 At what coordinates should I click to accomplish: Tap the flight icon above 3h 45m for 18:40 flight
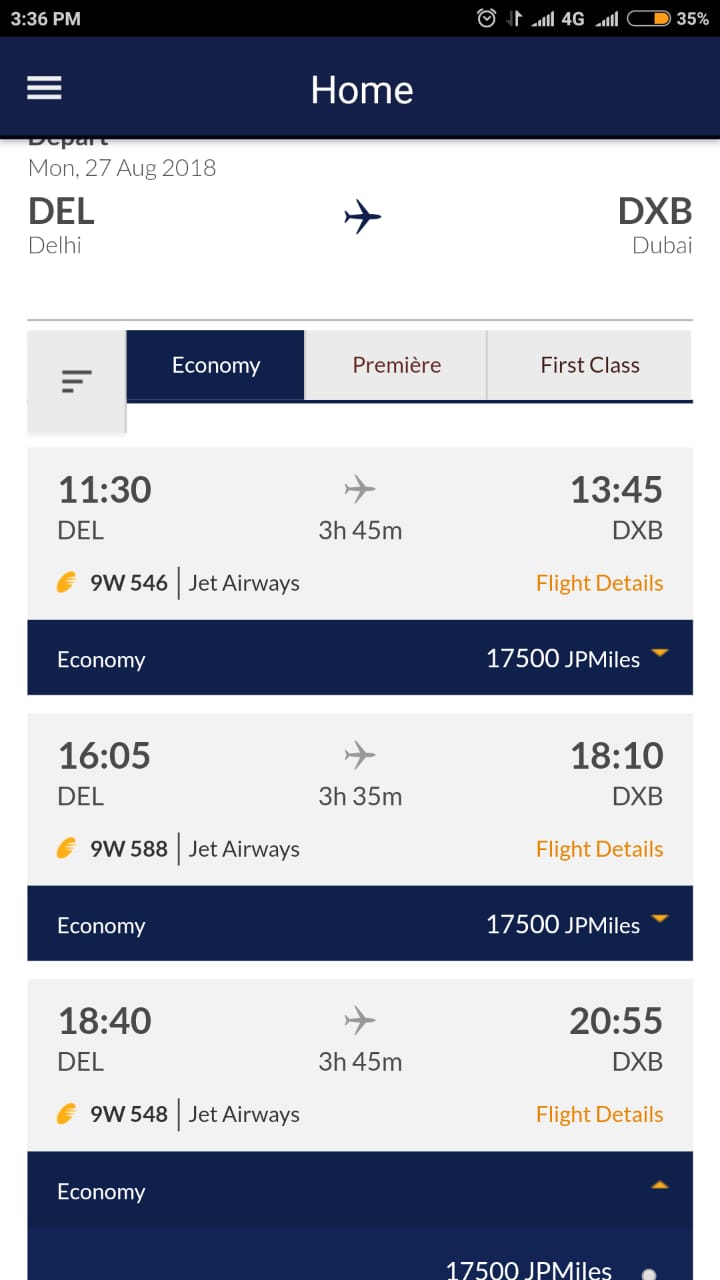360,1021
